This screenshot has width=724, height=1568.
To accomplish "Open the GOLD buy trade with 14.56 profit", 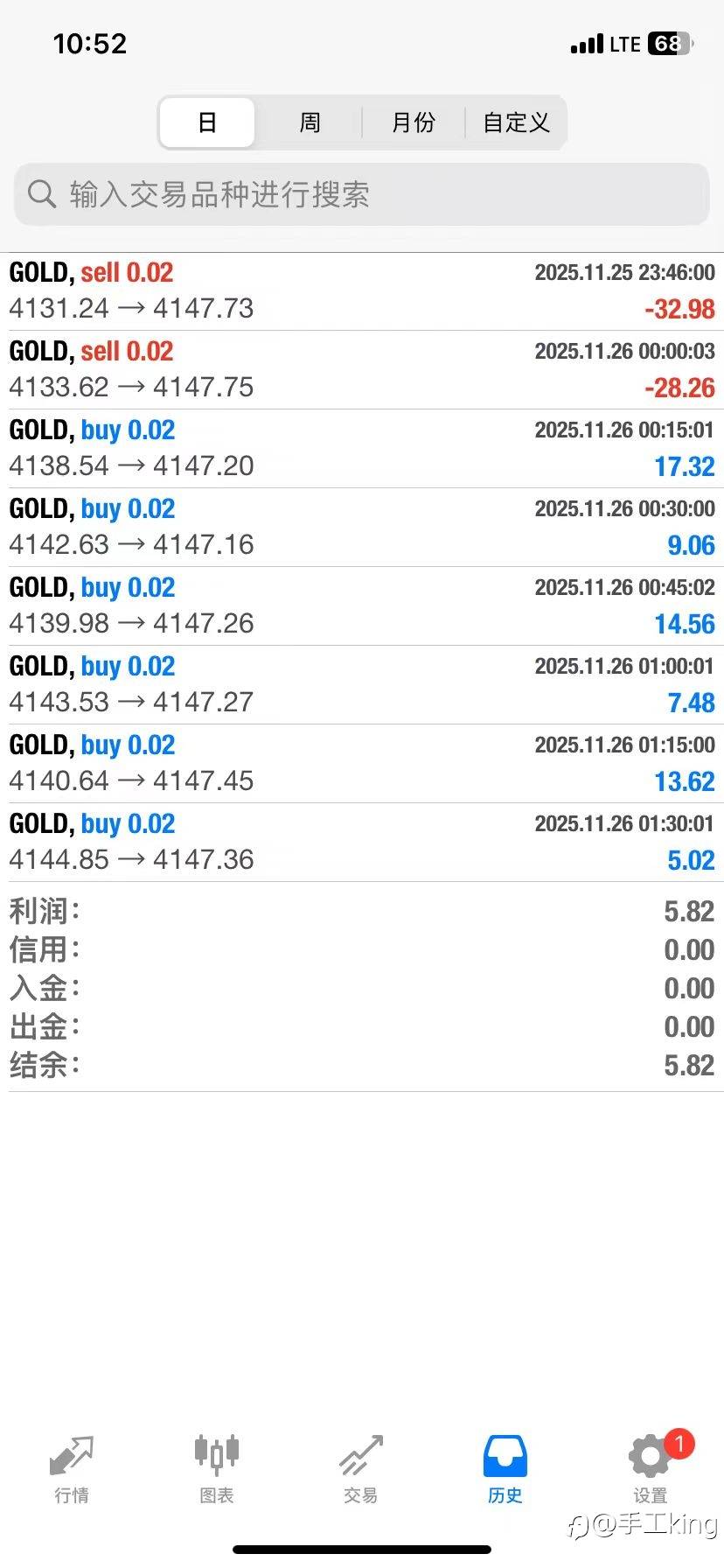I will coord(361,606).
